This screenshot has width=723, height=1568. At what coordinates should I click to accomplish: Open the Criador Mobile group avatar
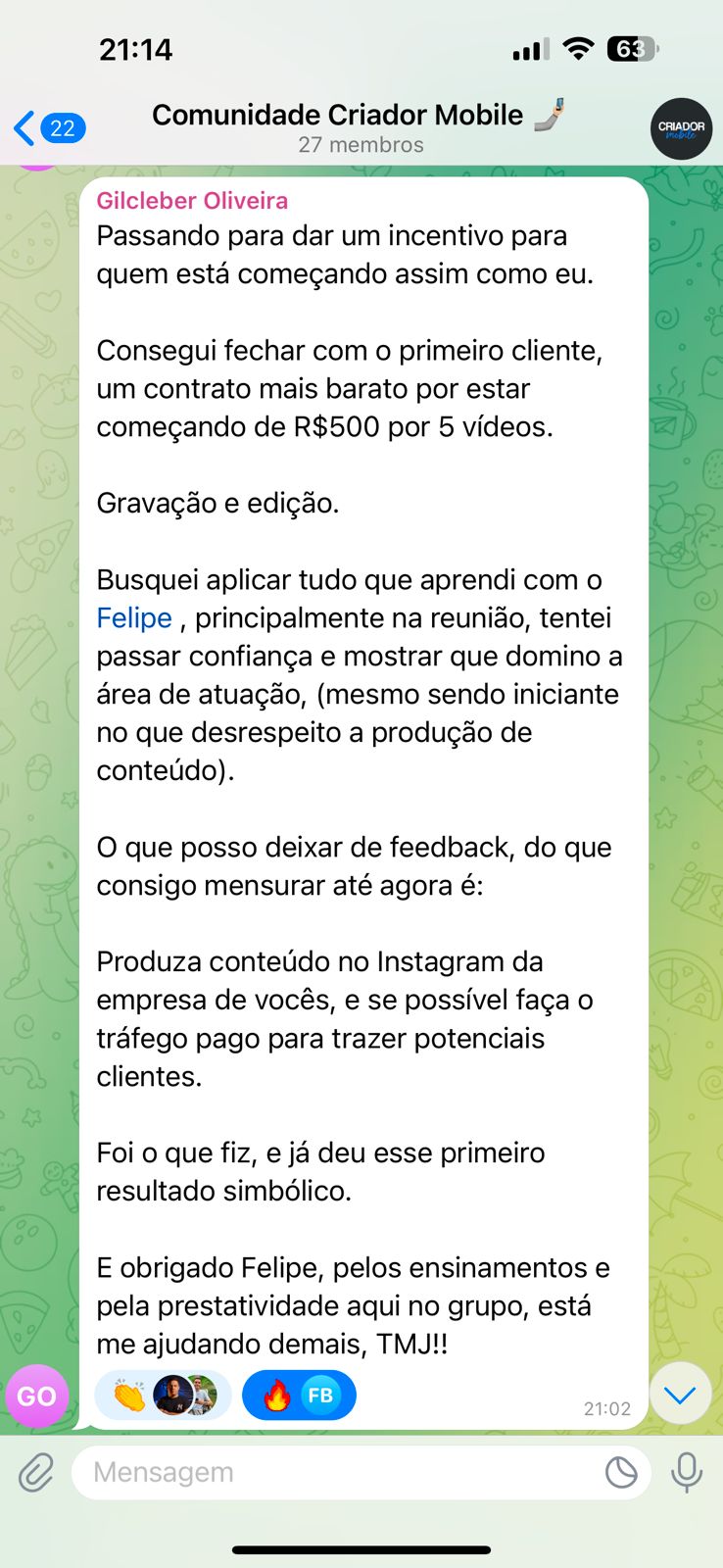[x=681, y=129]
